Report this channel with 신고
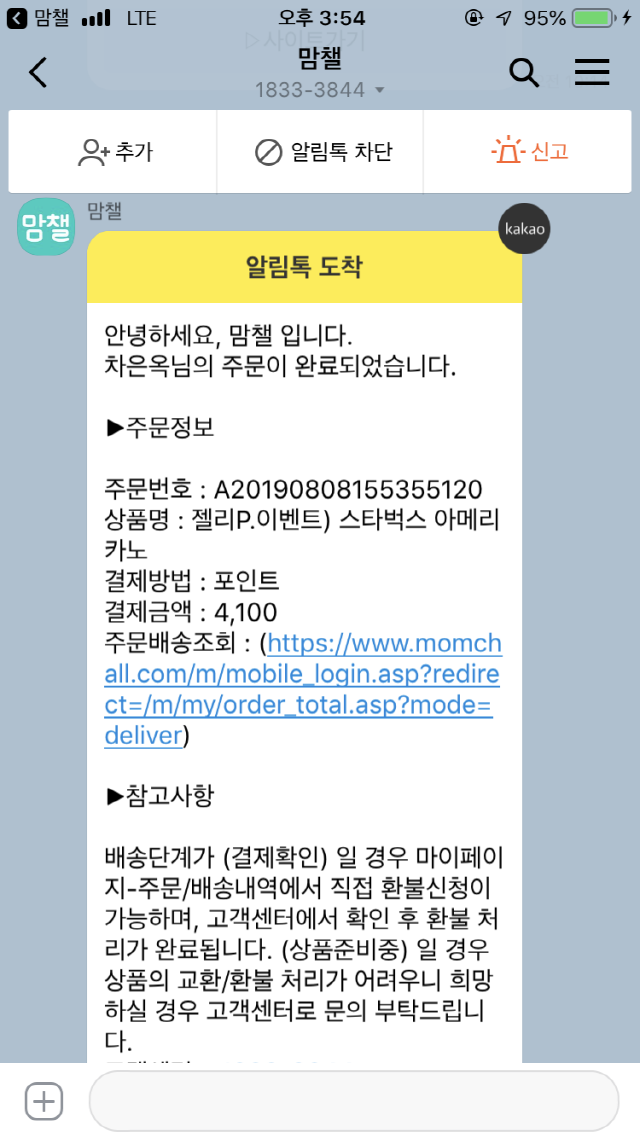 [x=530, y=152]
